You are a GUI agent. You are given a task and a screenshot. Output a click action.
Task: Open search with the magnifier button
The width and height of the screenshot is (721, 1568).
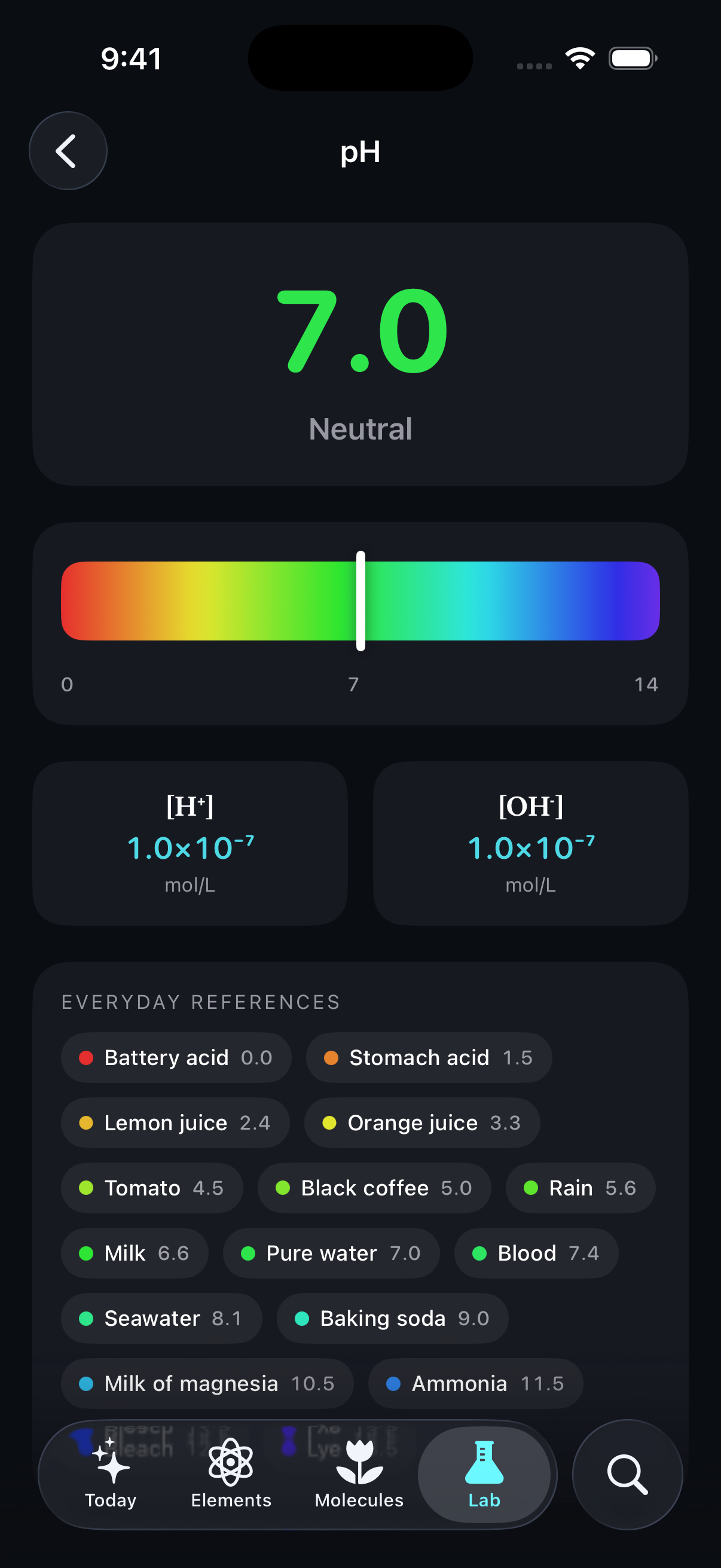(x=627, y=1474)
